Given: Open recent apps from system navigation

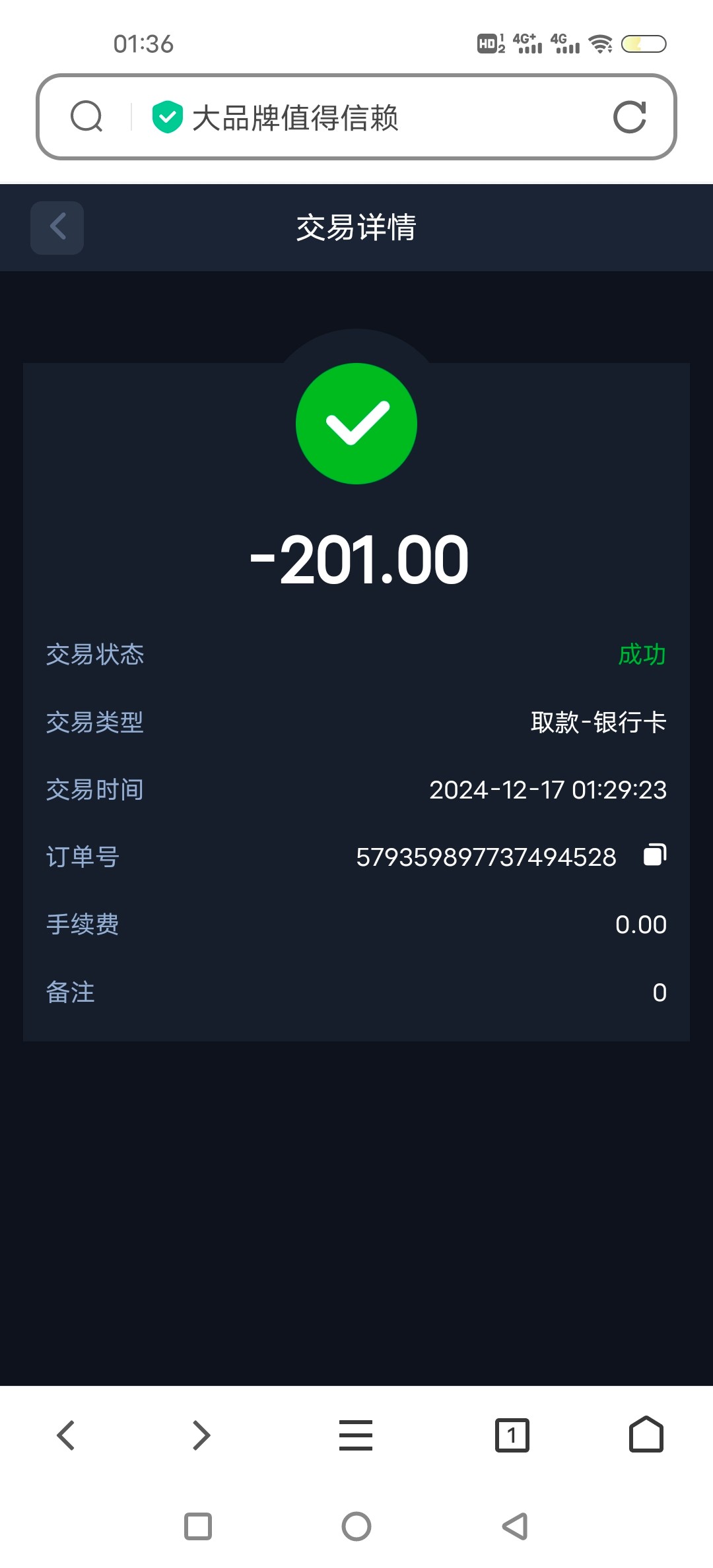Looking at the screenshot, I should click(x=198, y=1526).
